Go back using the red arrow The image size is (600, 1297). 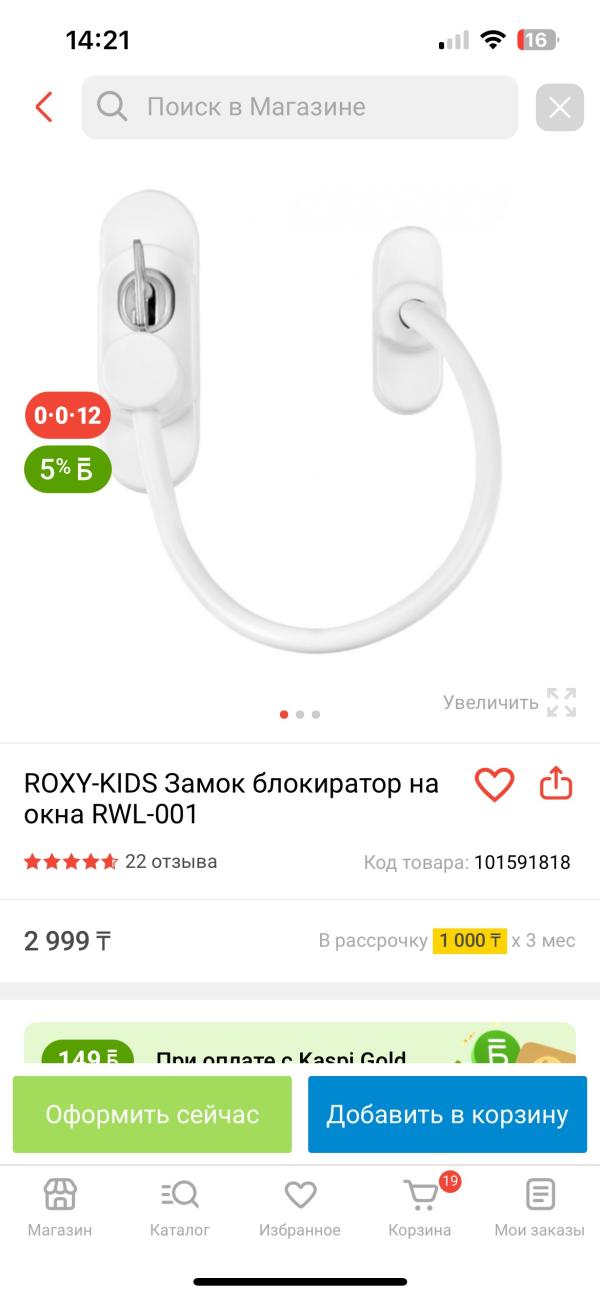(x=43, y=107)
